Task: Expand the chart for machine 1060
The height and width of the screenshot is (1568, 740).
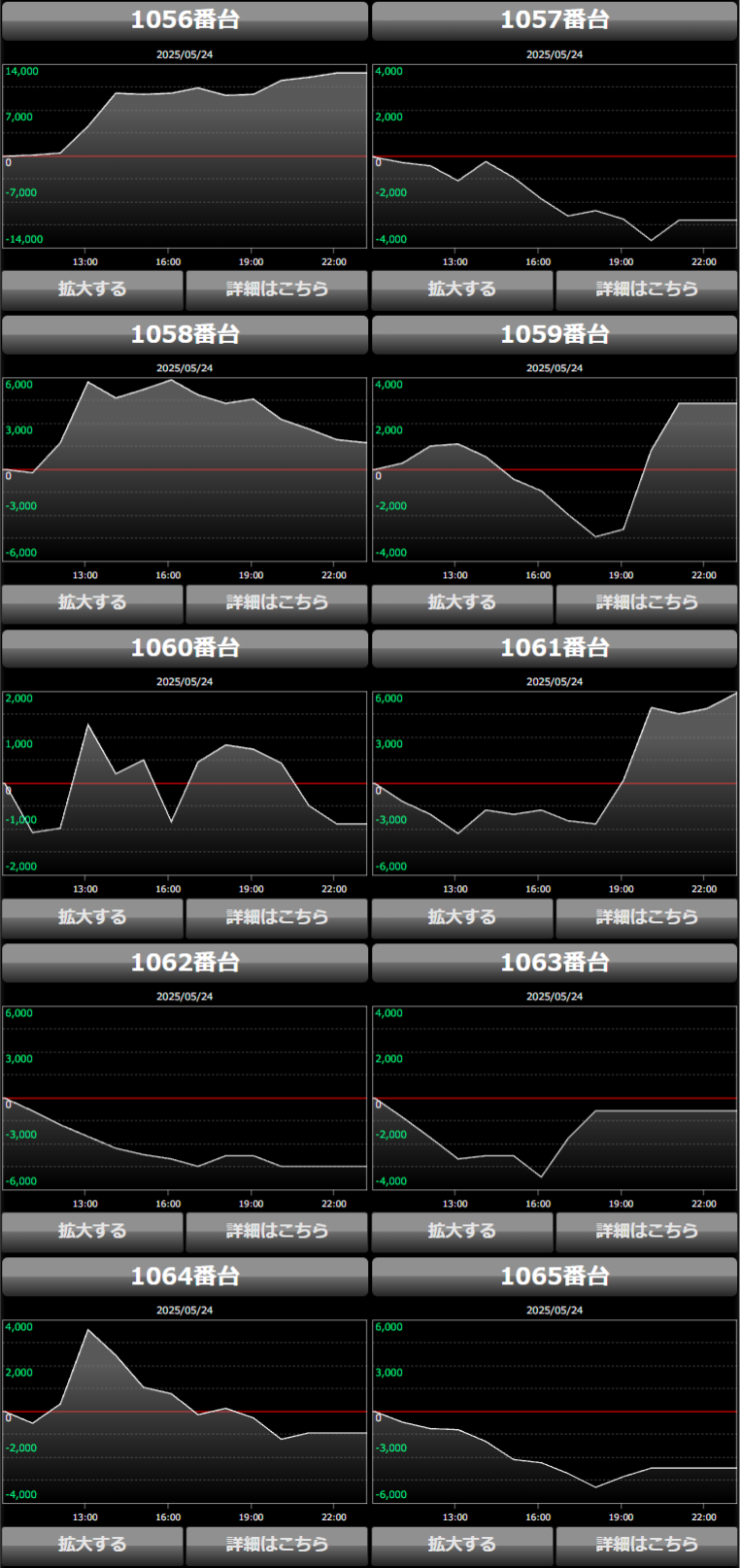Action: tap(92, 917)
